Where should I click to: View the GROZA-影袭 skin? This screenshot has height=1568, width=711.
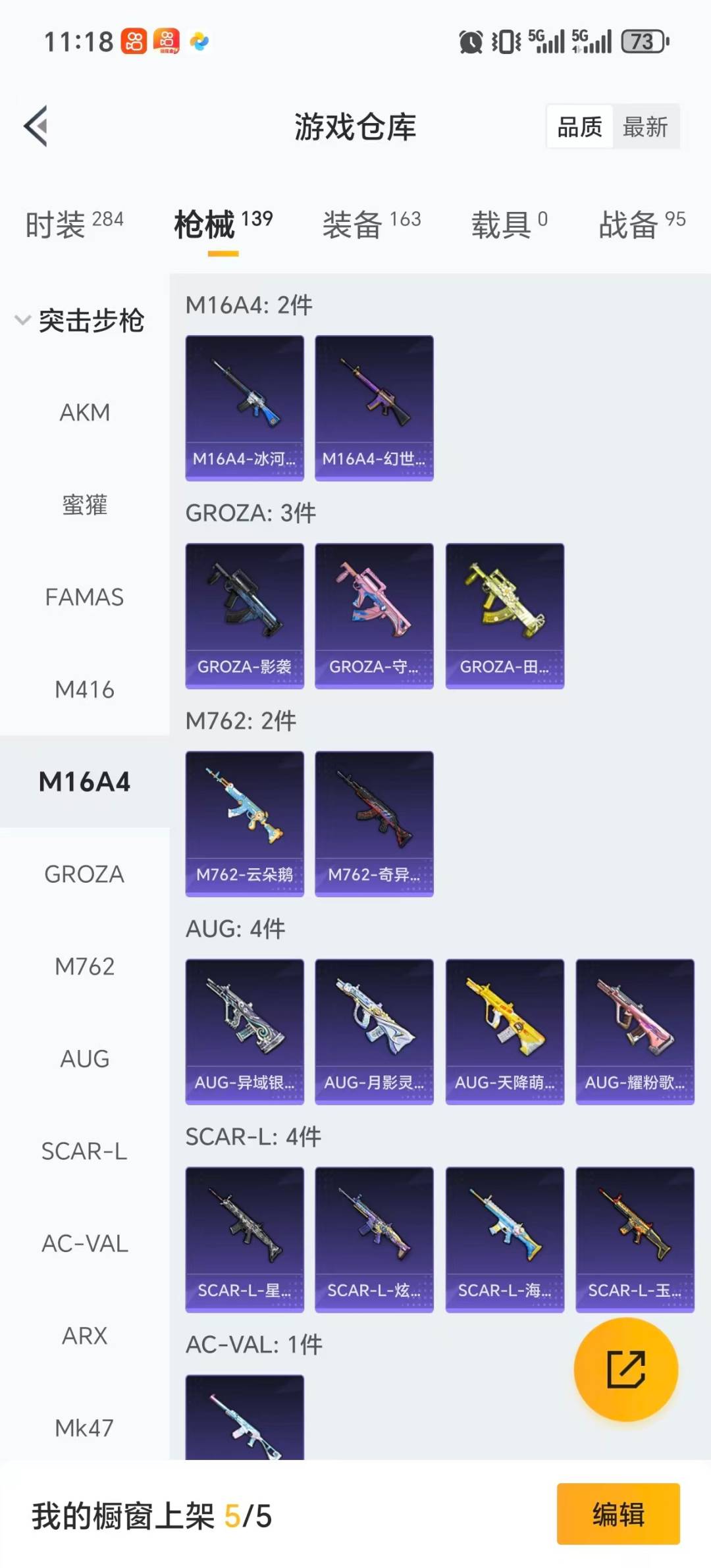244,615
